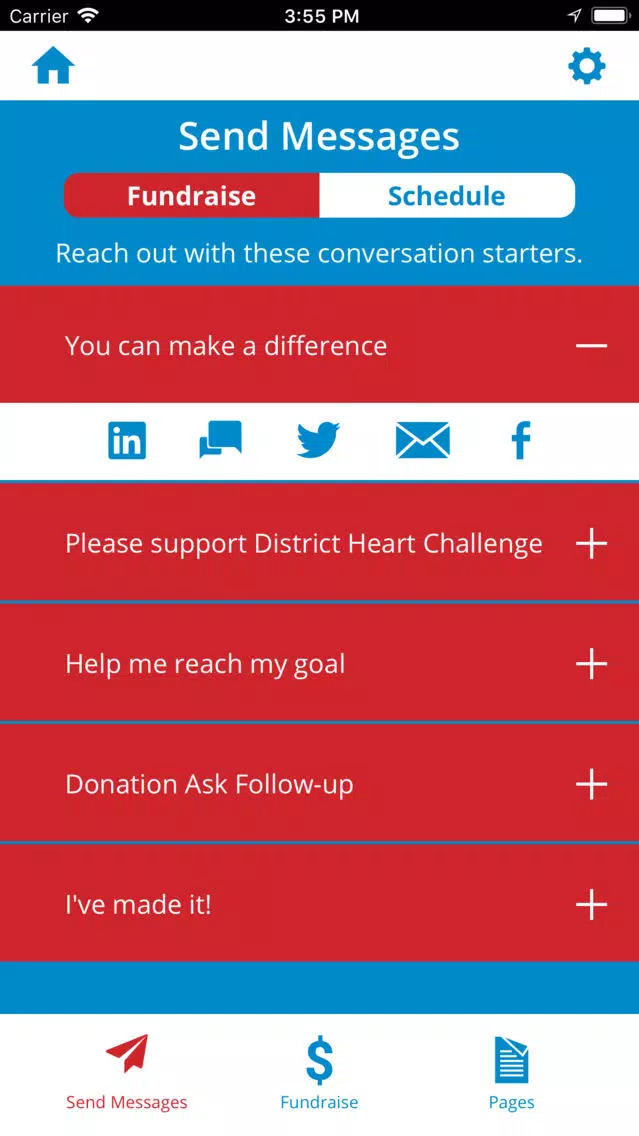Open the Pages bottom tab
The height and width of the screenshot is (1136, 639).
[511, 1073]
